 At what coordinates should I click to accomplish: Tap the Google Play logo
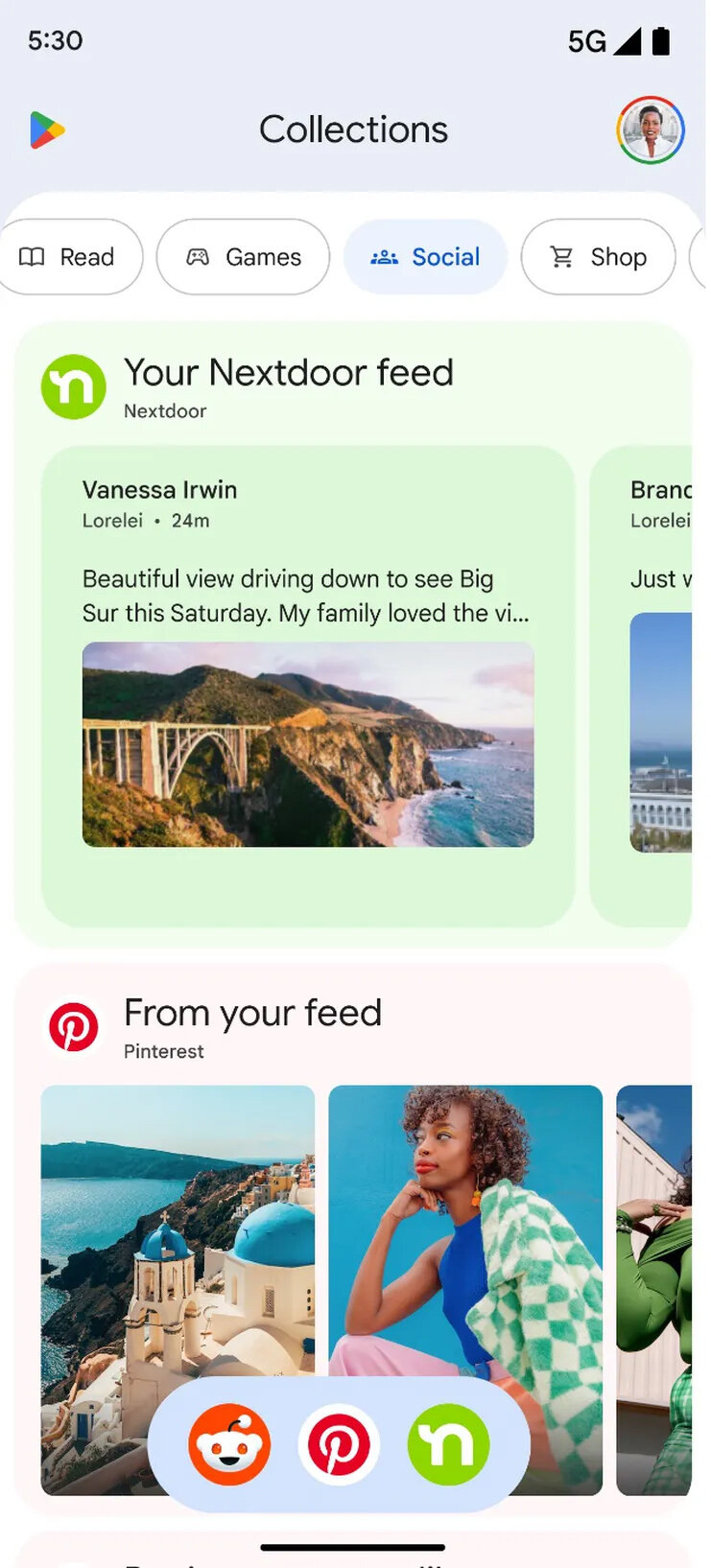coord(47,130)
